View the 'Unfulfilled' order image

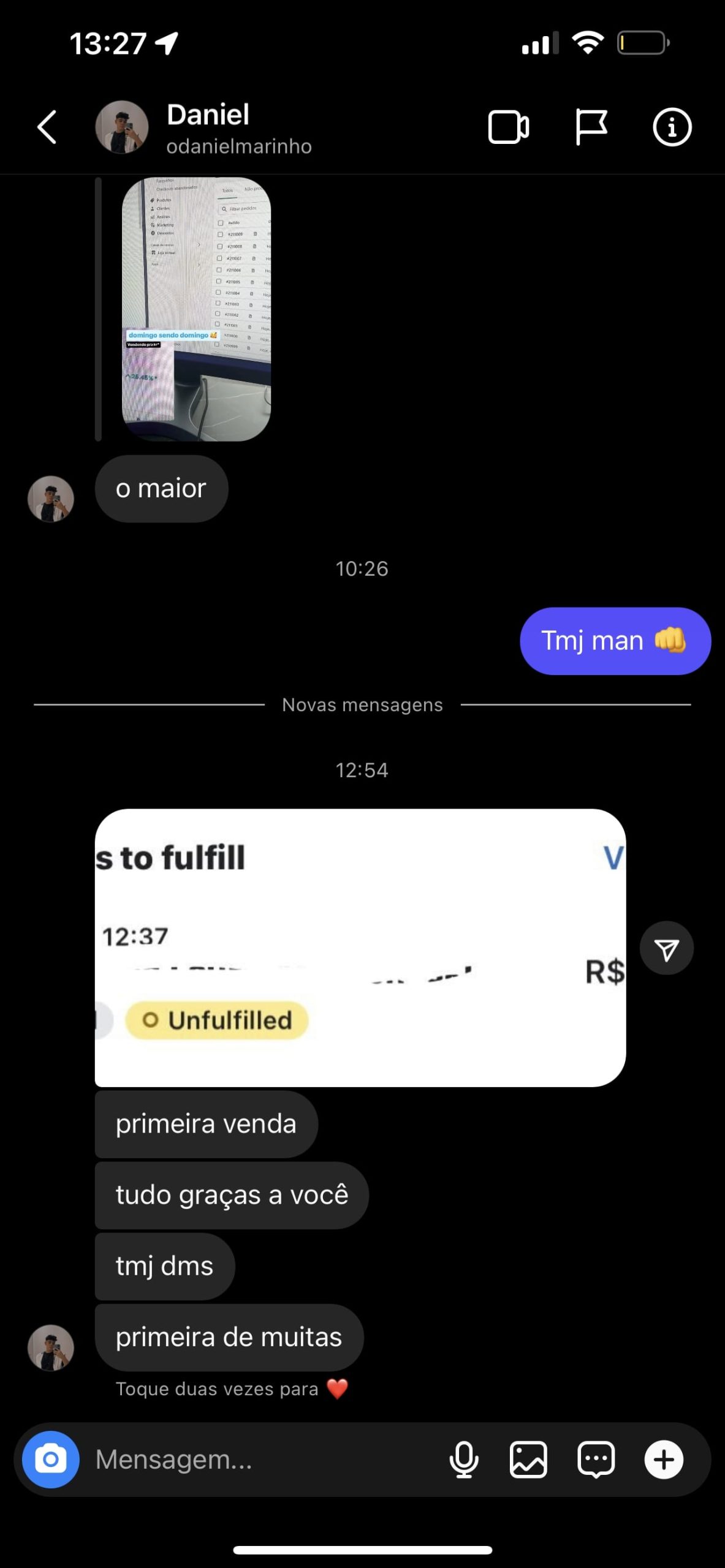coord(360,948)
